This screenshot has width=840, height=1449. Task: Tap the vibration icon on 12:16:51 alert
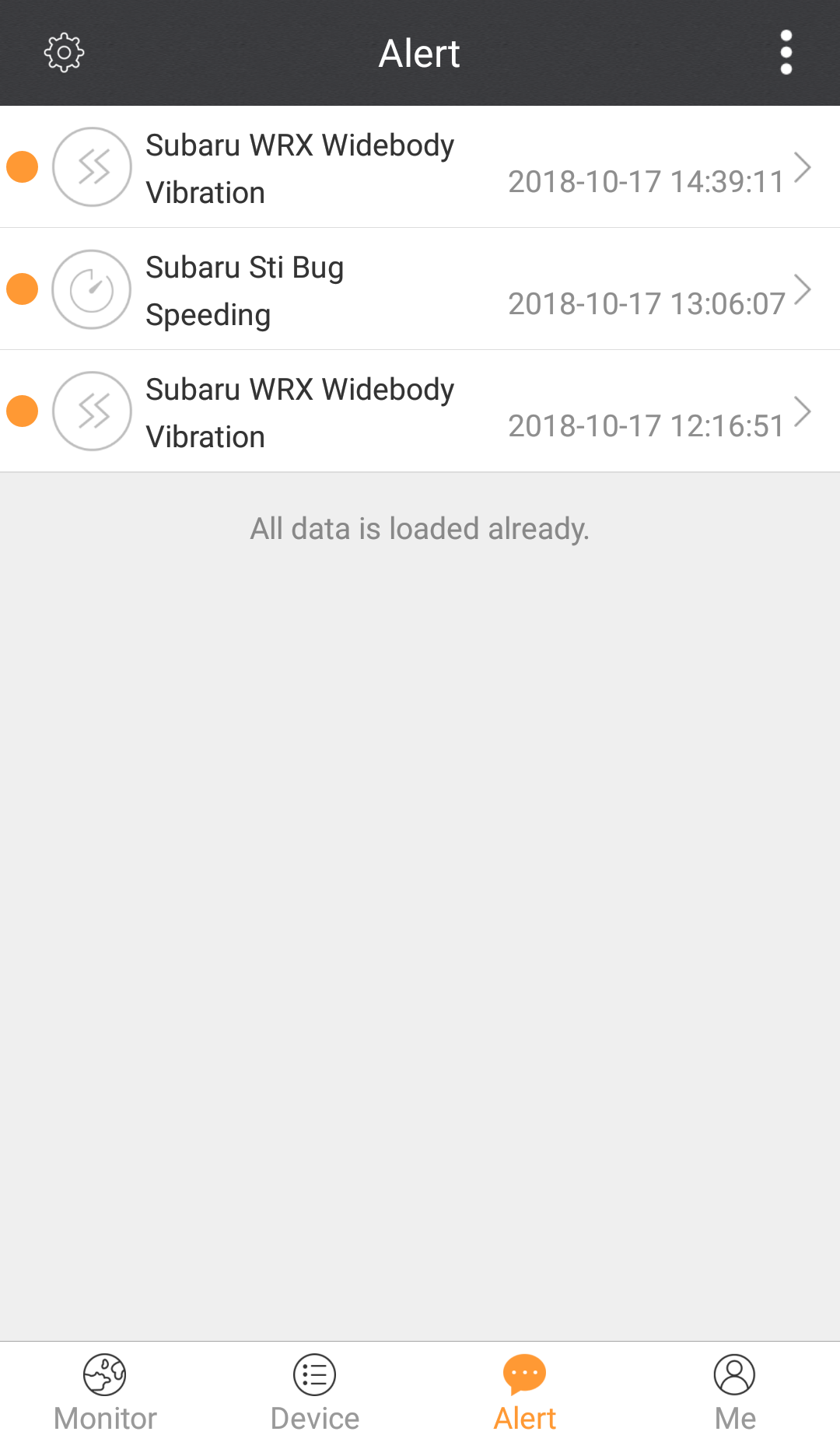91,411
